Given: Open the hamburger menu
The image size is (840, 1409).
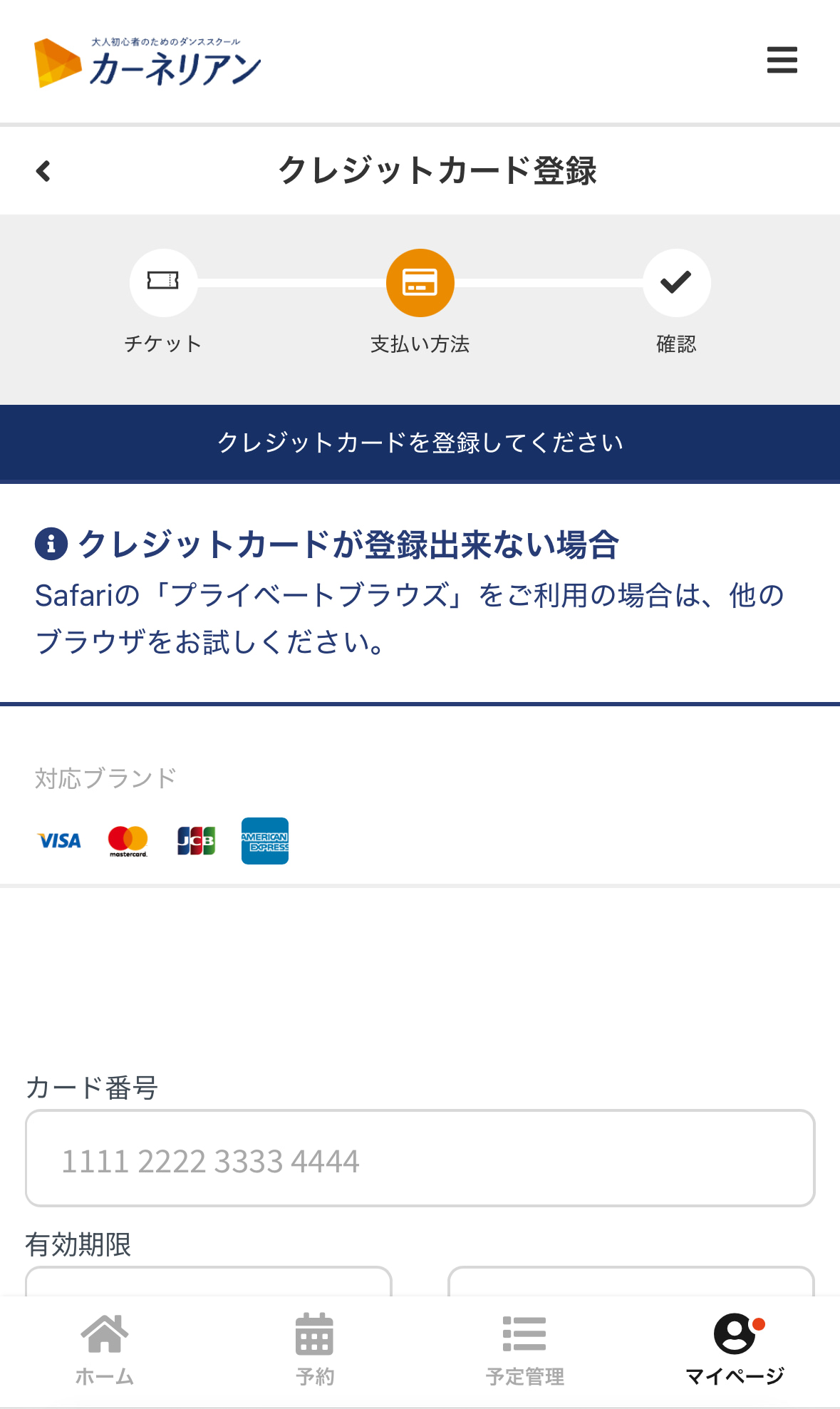Looking at the screenshot, I should (x=782, y=60).
